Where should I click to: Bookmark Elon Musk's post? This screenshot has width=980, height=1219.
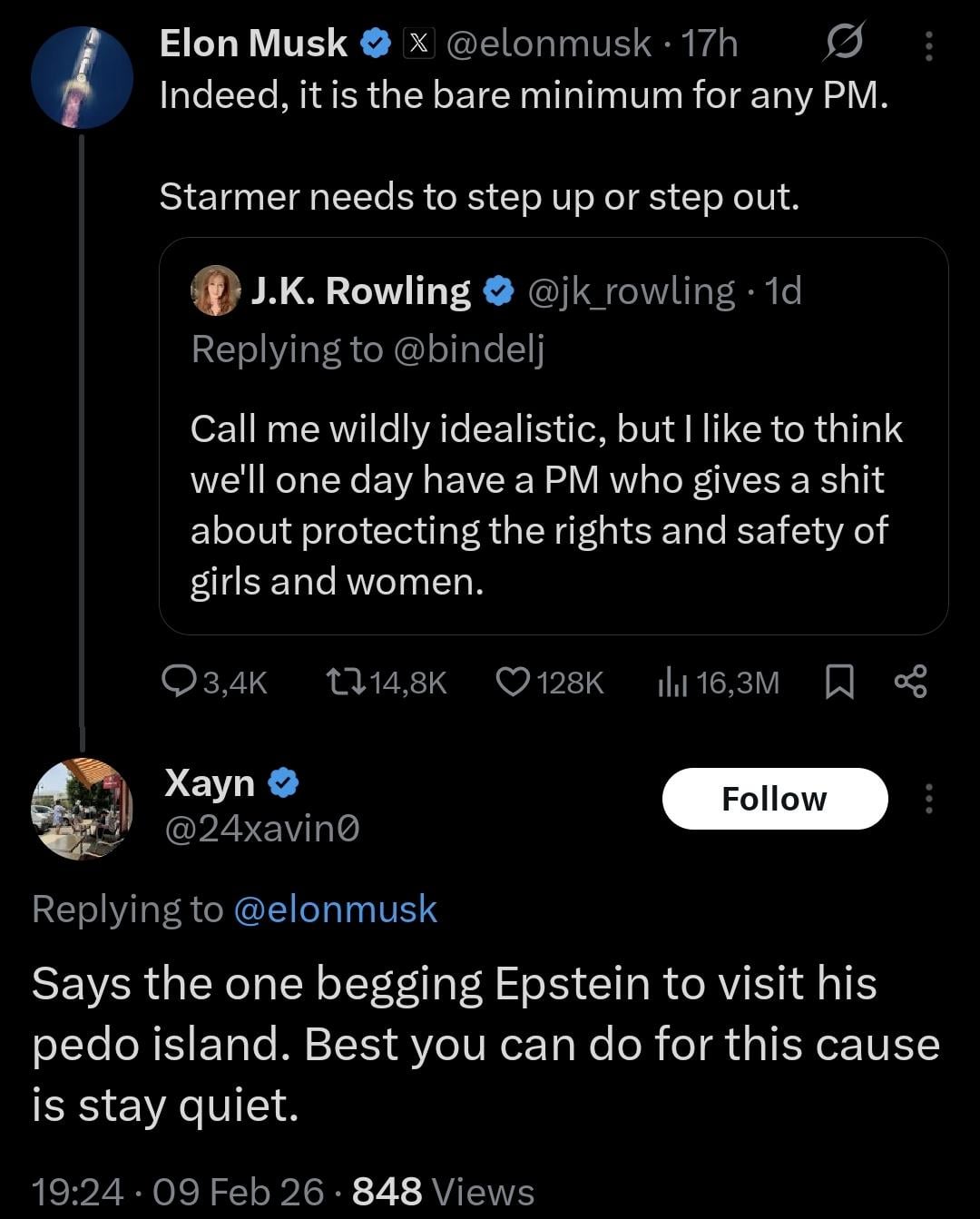[x=839, y=682]
